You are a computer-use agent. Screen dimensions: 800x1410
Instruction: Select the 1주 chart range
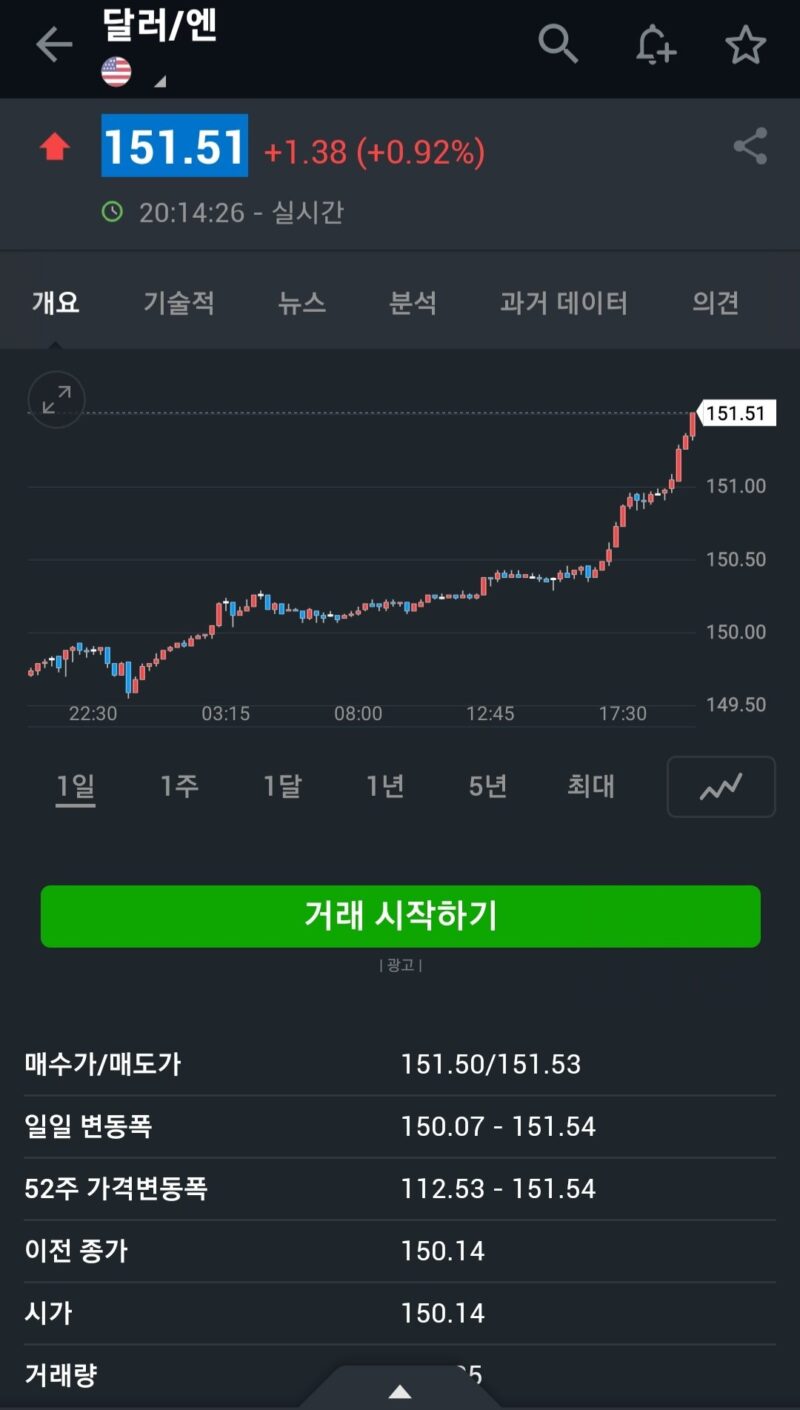coord(179,786)
